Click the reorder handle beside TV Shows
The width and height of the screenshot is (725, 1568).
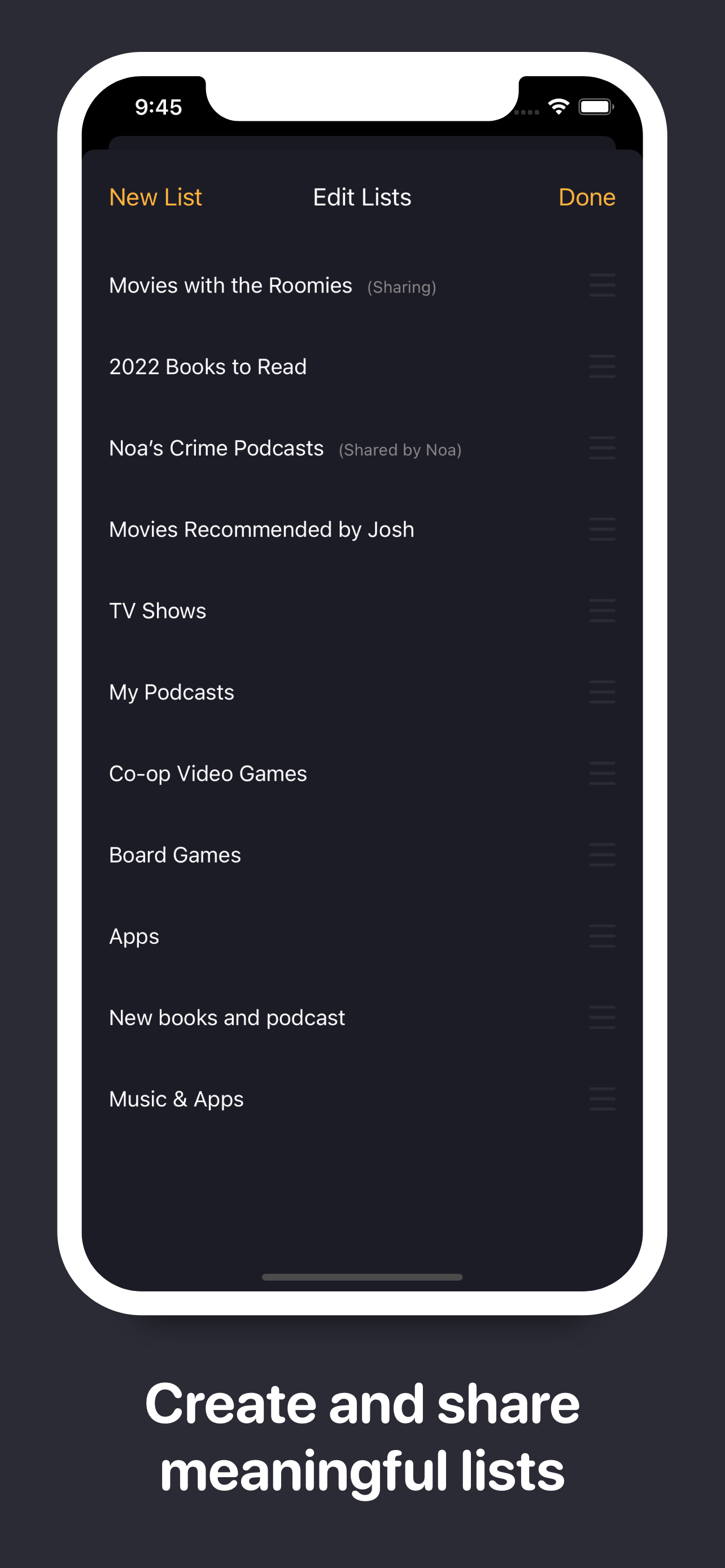602,611
